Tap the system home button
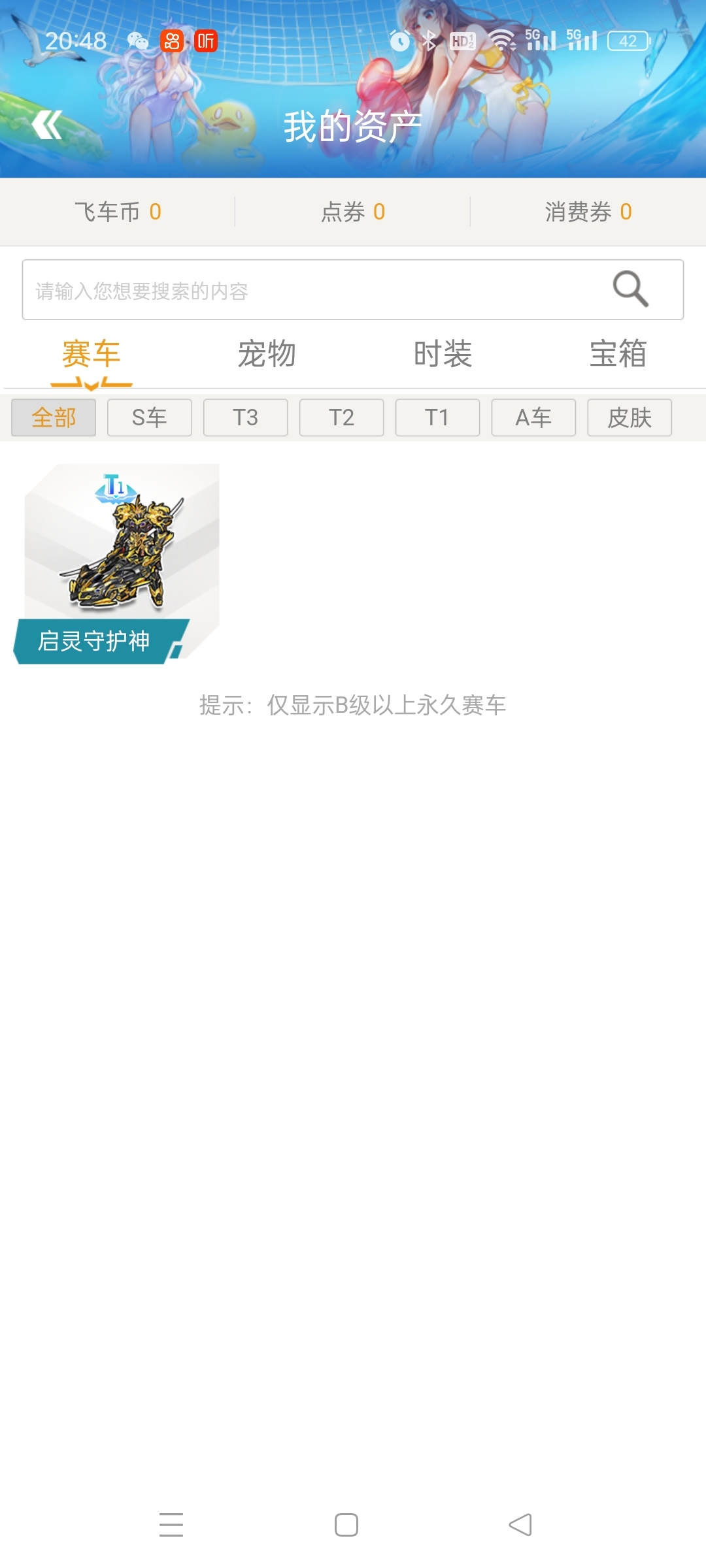706x1568 pixels. coord(346,1525)
